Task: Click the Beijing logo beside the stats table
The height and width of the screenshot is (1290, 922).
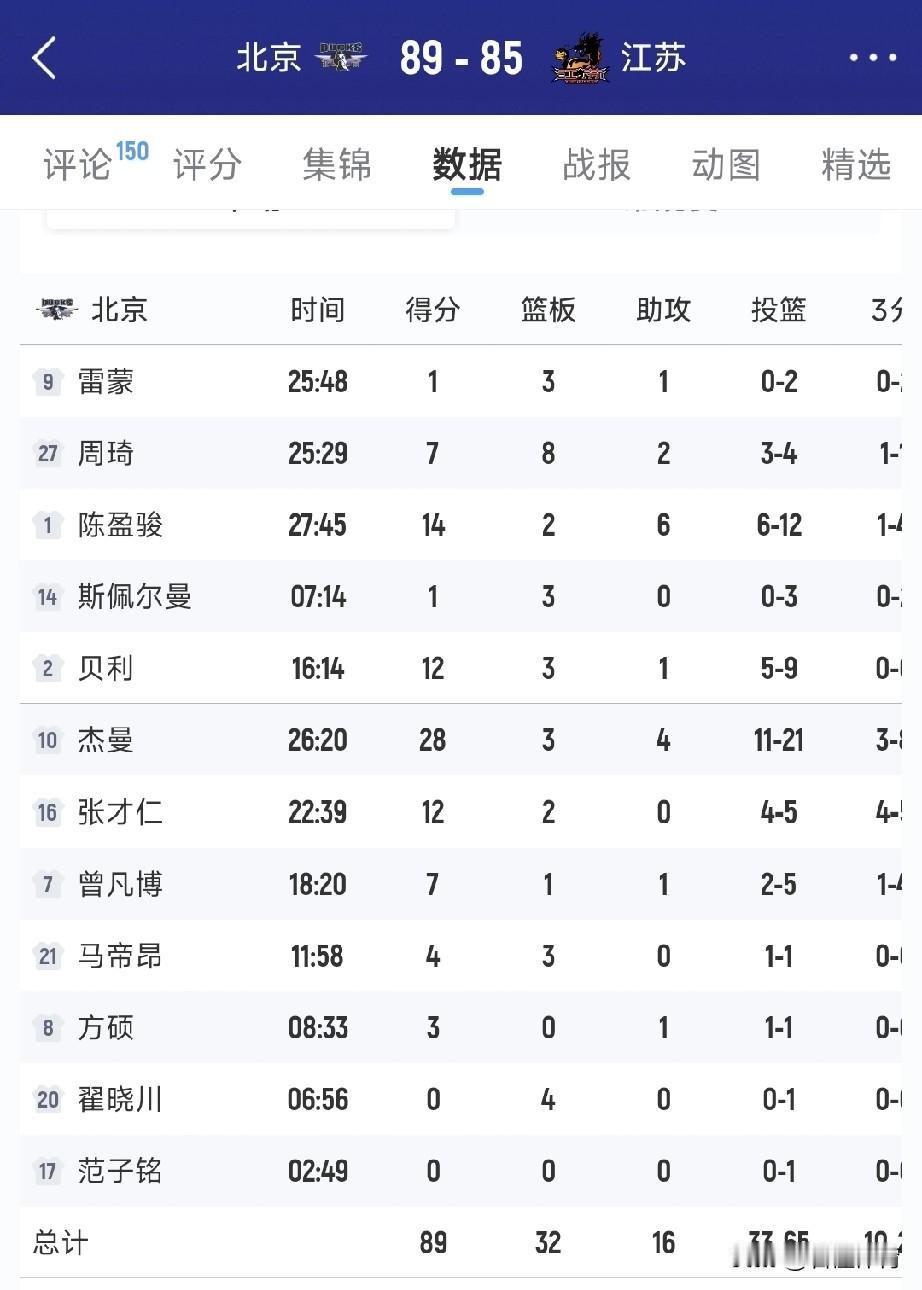Action: [50, 310]
